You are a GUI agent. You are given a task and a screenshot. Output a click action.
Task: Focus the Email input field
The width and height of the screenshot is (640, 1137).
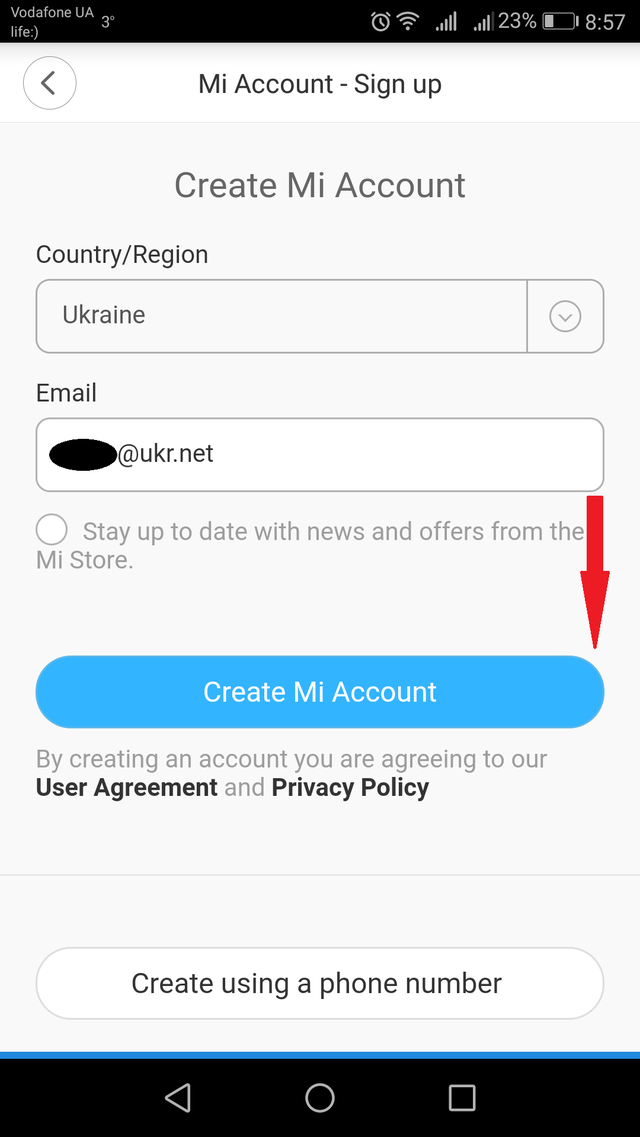[x=320, y=455]
